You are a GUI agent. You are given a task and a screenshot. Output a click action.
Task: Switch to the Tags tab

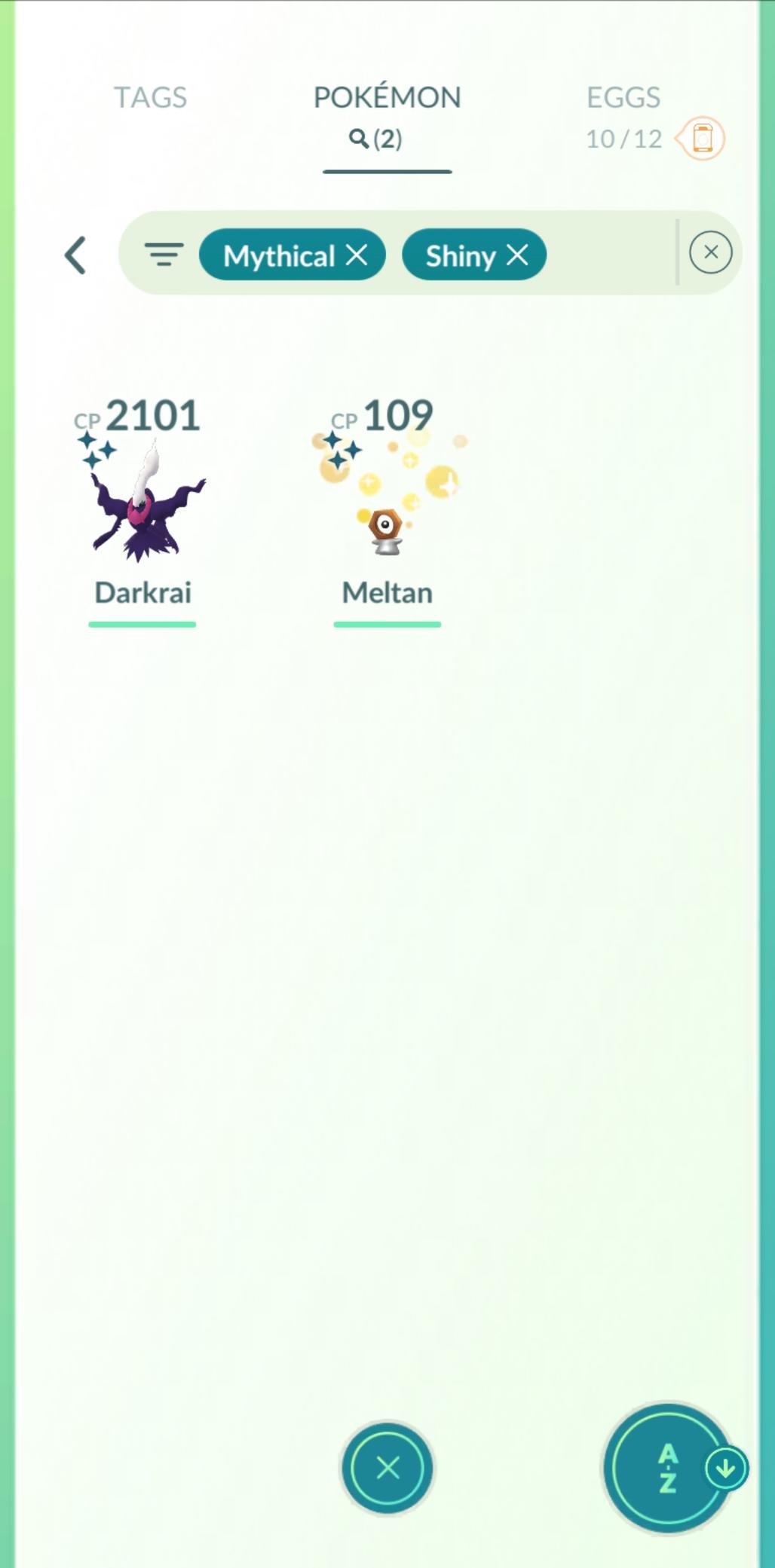[x=150, y=98]
